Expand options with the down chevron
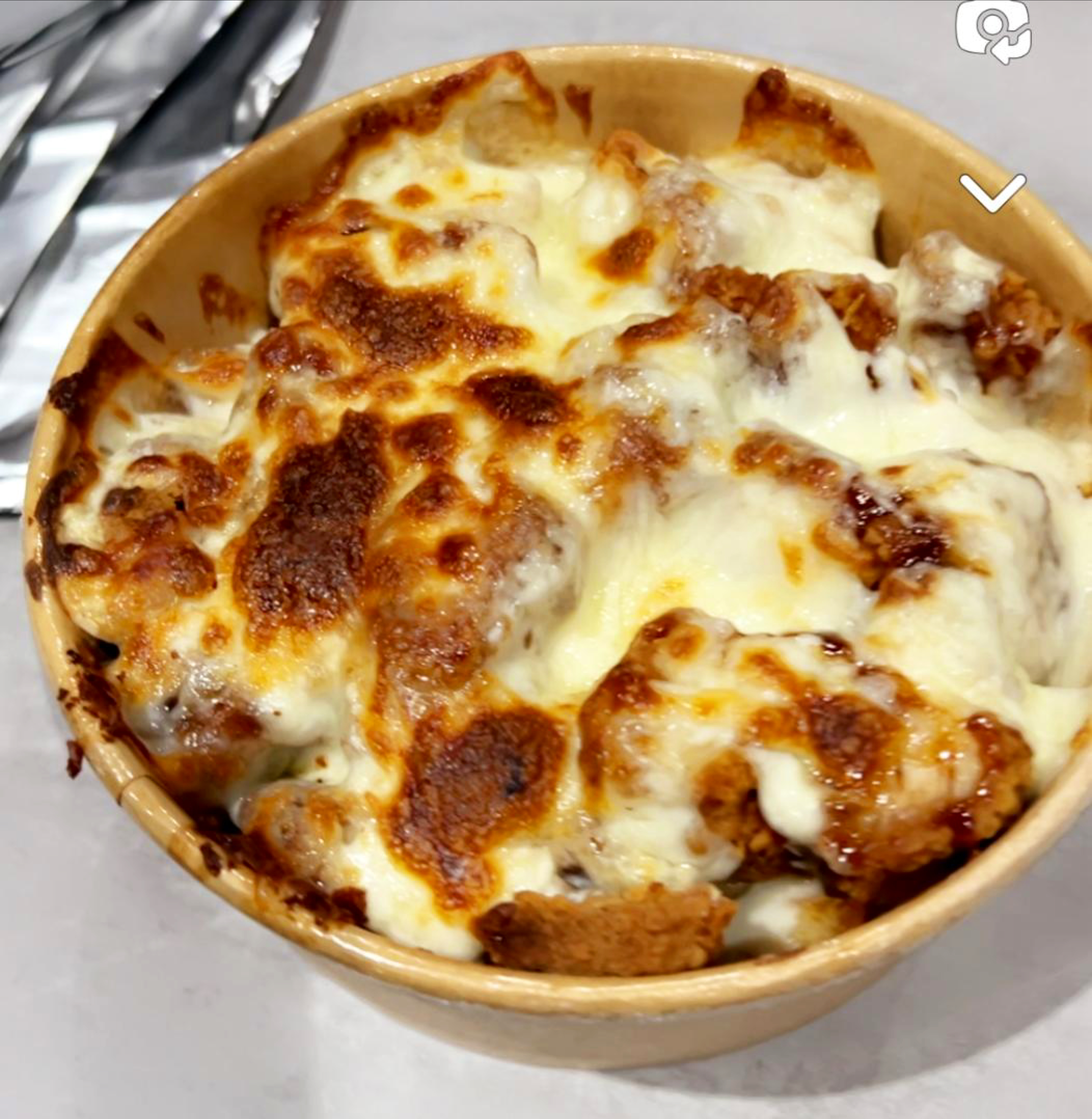The height and width of the screenshot is (1119, 1092). 992,193
